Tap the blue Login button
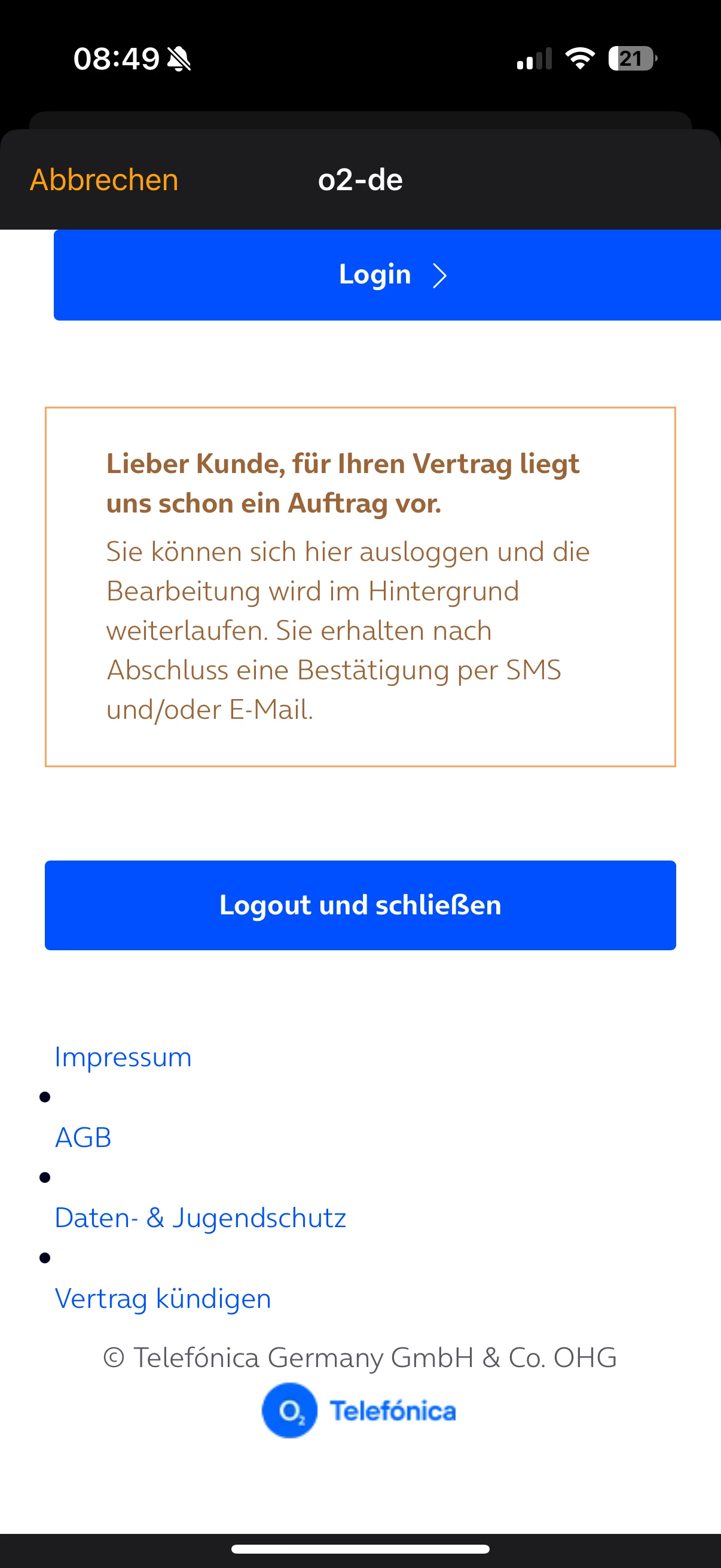This screenshot has width=721, height=1568. pos(387,275)
